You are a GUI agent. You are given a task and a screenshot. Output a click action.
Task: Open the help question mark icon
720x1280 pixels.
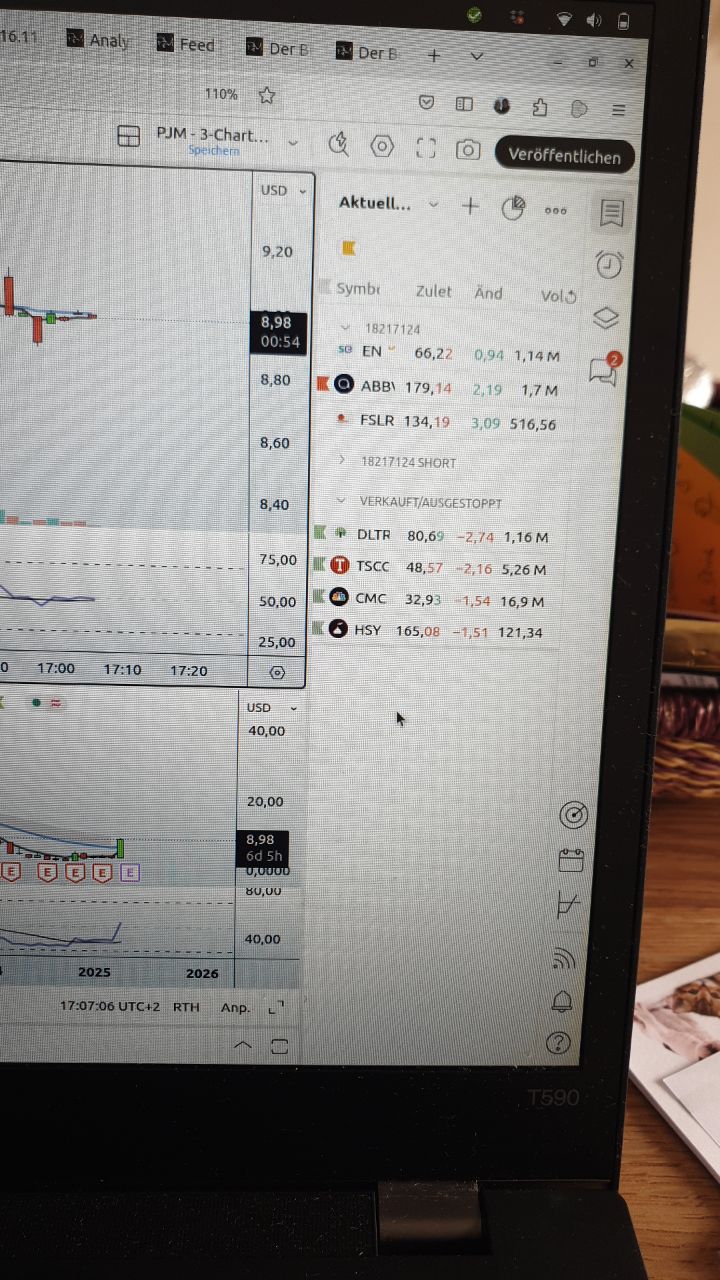click(x=558, y=1043)
